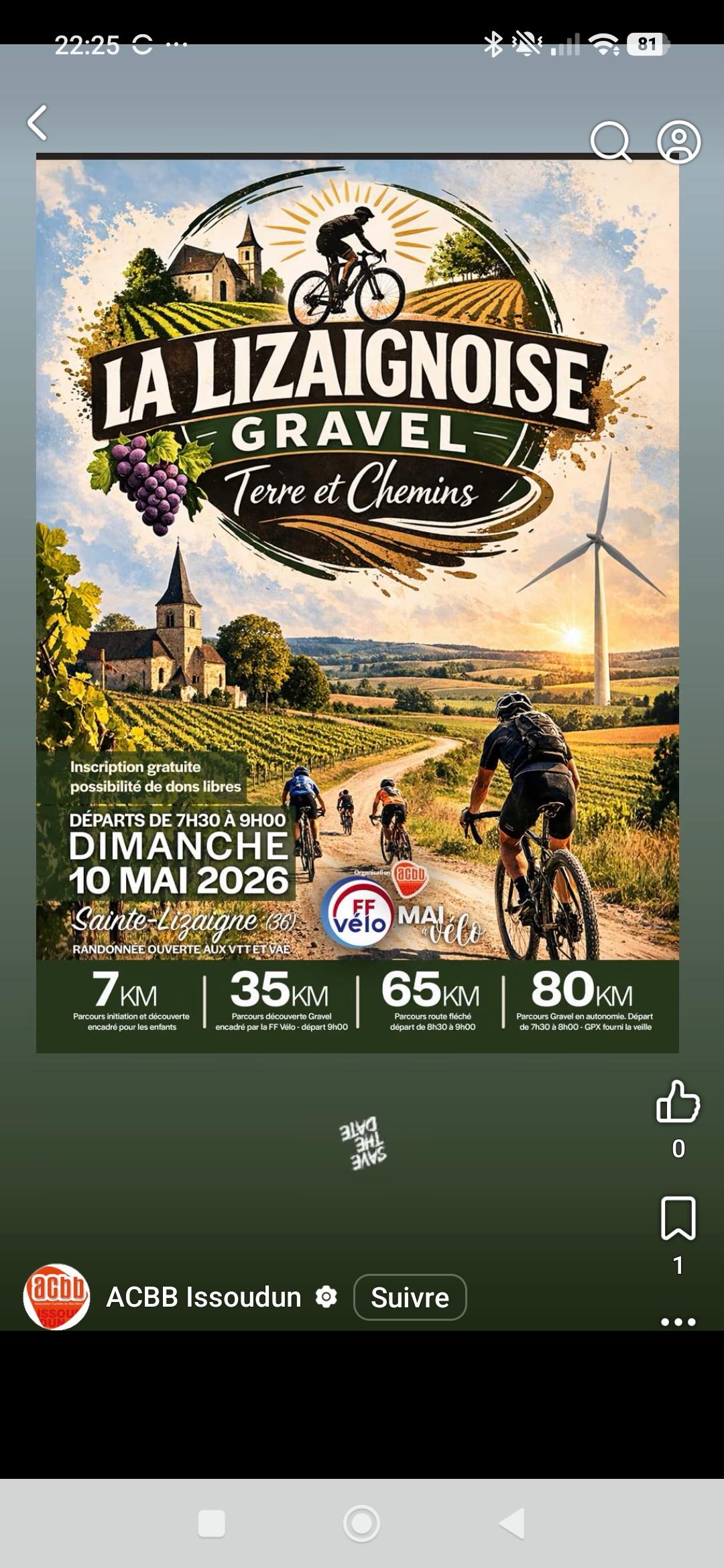
Task: Tap the La Lizaignoise Gravel poster image
Action: click(357, 603)
